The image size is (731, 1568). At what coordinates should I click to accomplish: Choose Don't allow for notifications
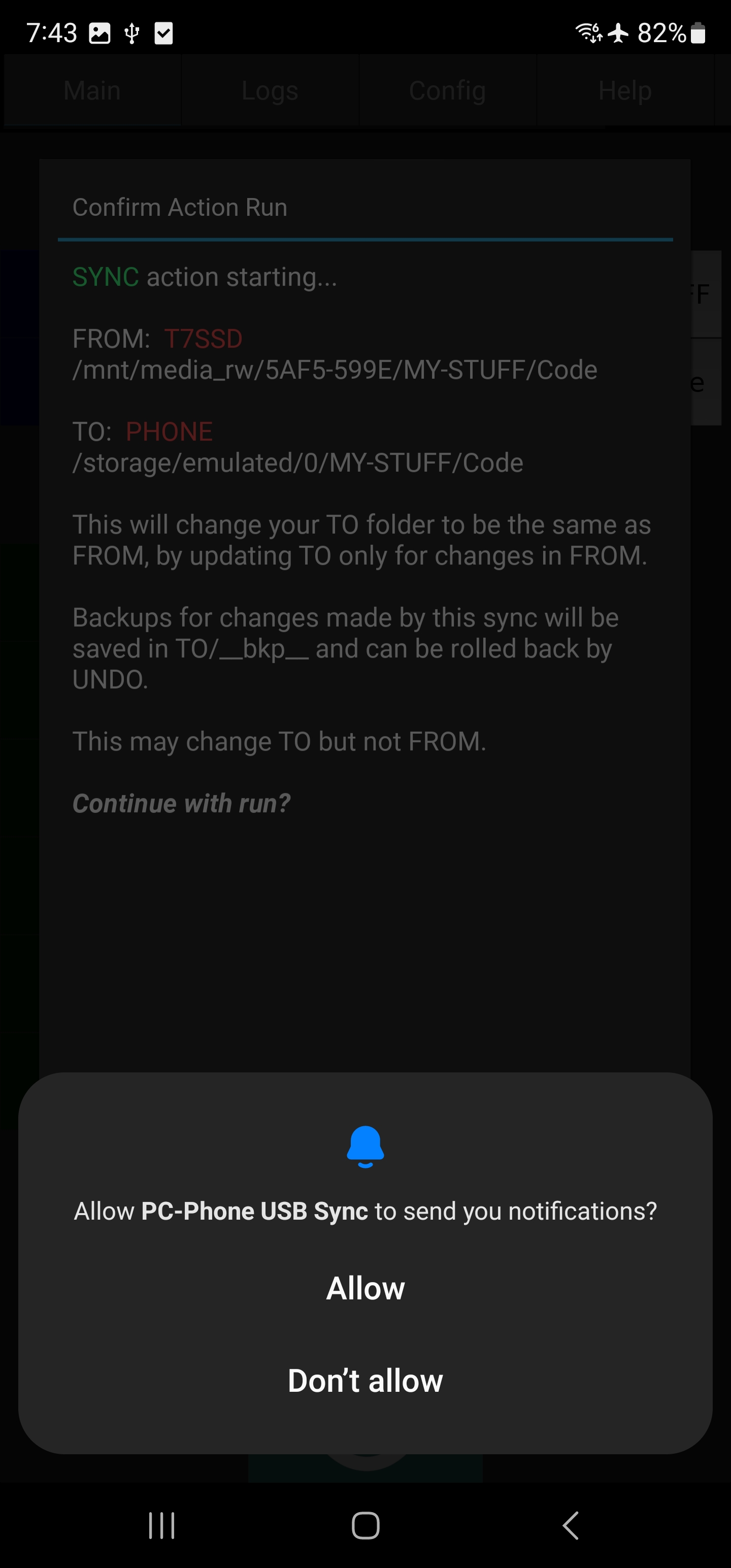[x=365, y=1381]
